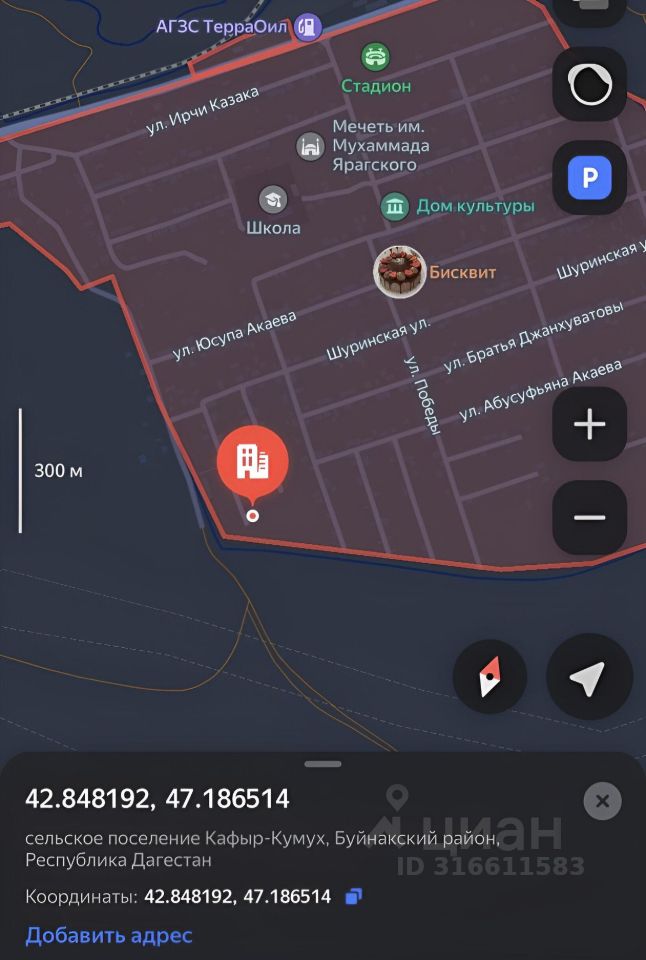
Task: Select the Школа marker
Action: click(273, 199)
